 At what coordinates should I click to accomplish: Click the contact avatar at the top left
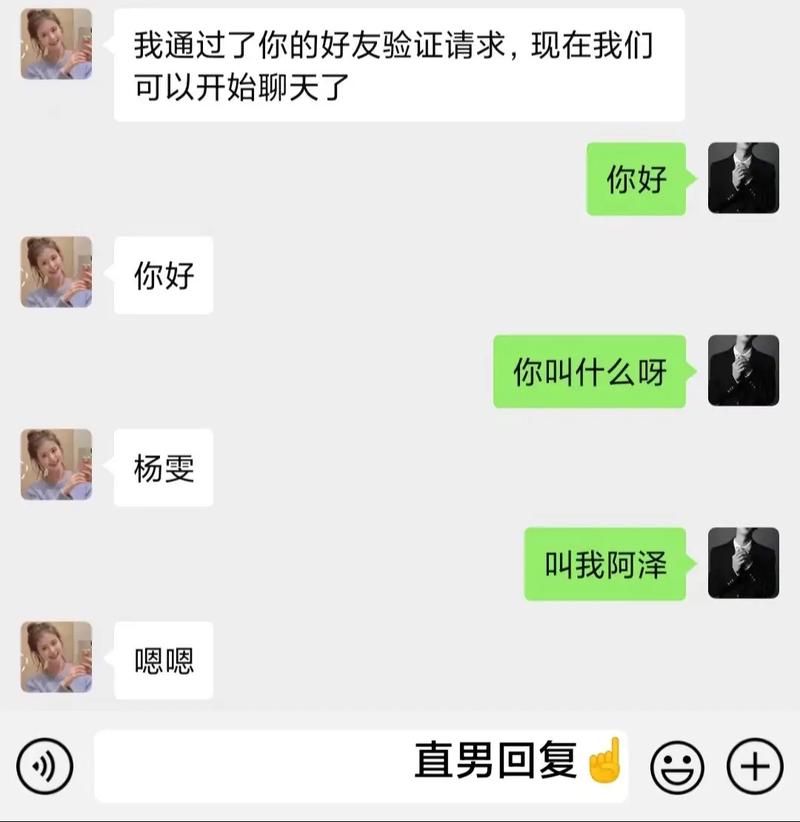coord(55,45)
